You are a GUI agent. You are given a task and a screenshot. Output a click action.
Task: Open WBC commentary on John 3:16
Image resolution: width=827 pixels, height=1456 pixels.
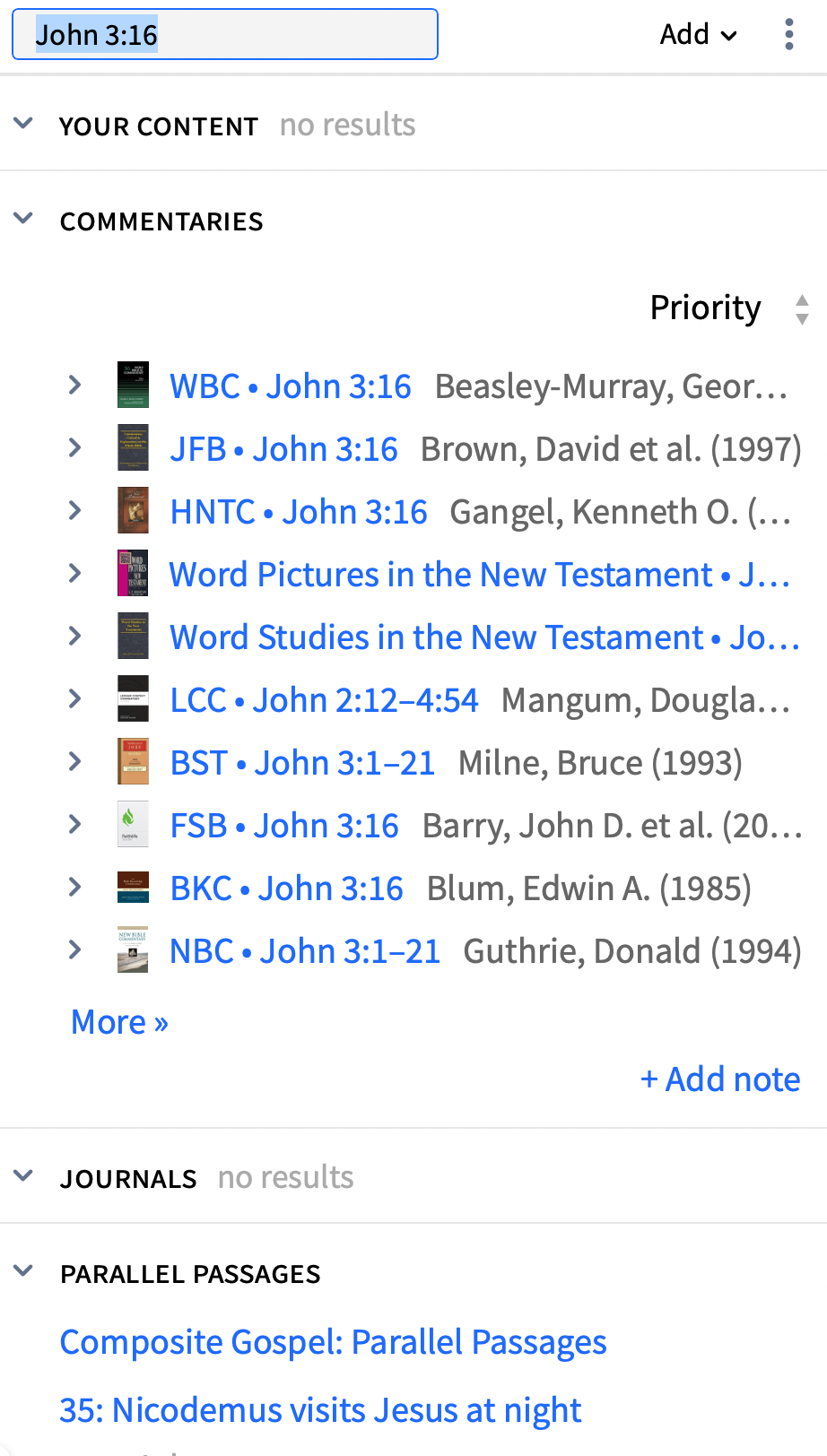click(290, 386)
